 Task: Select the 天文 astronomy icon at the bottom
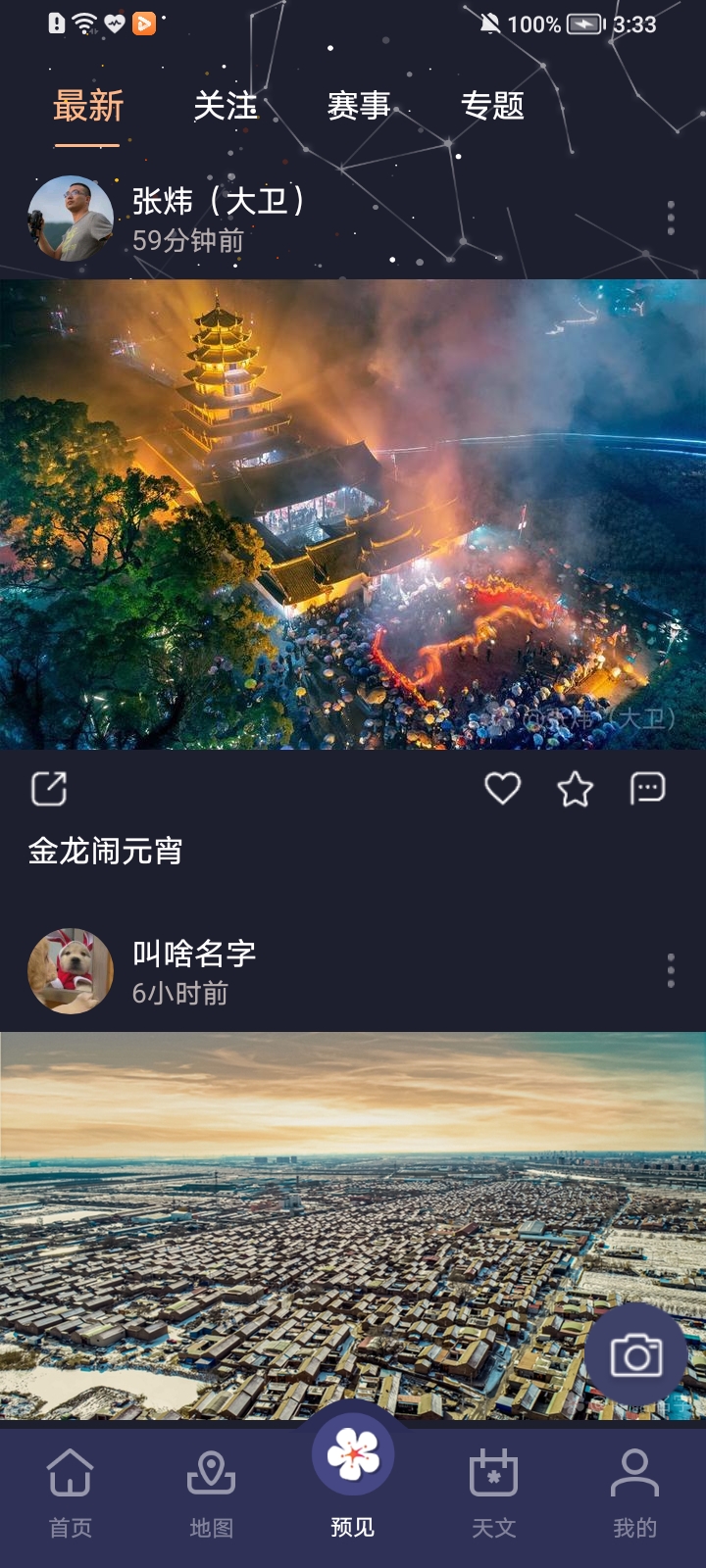495,1472
